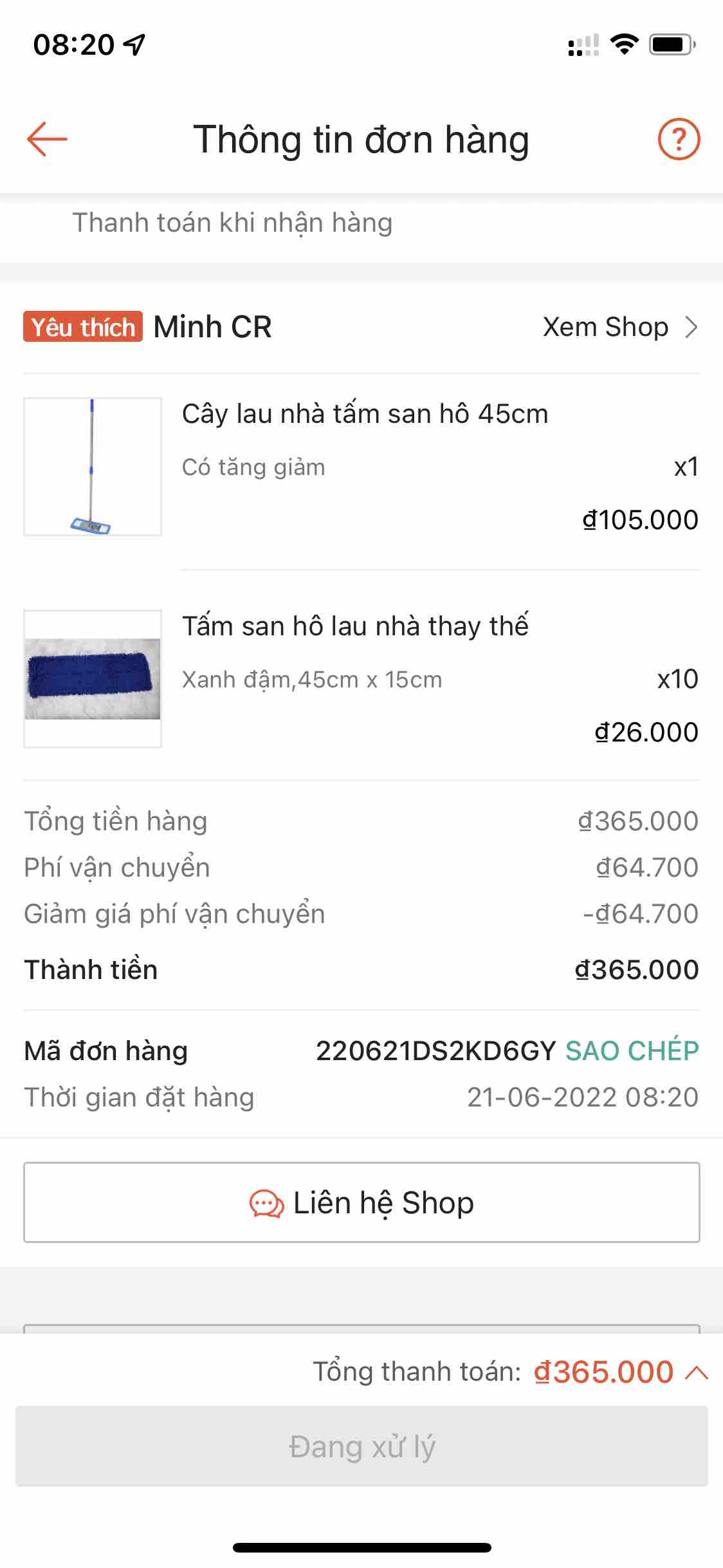Expand the Tổng thanh toán details arrow

(x=697, y=1373)
